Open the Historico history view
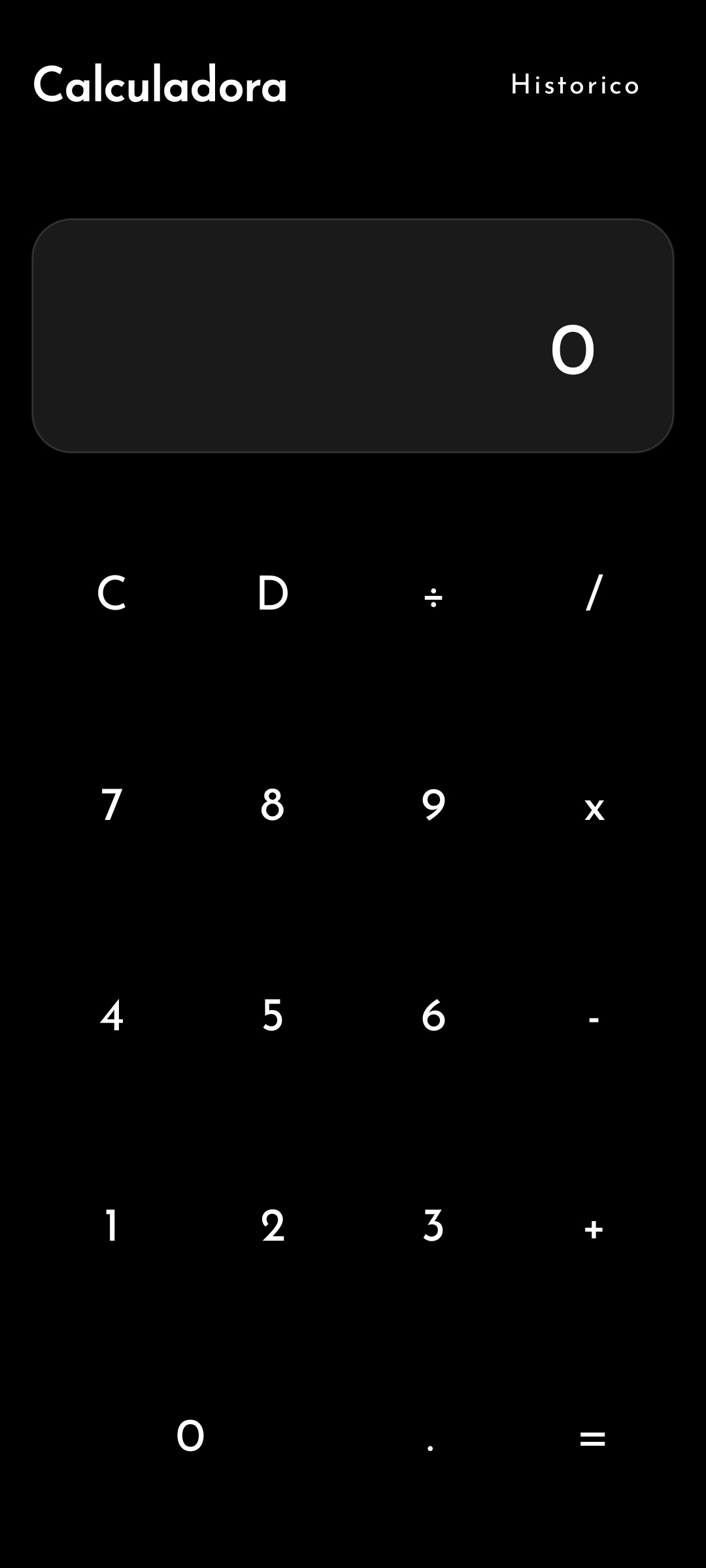 pos(575,85)
